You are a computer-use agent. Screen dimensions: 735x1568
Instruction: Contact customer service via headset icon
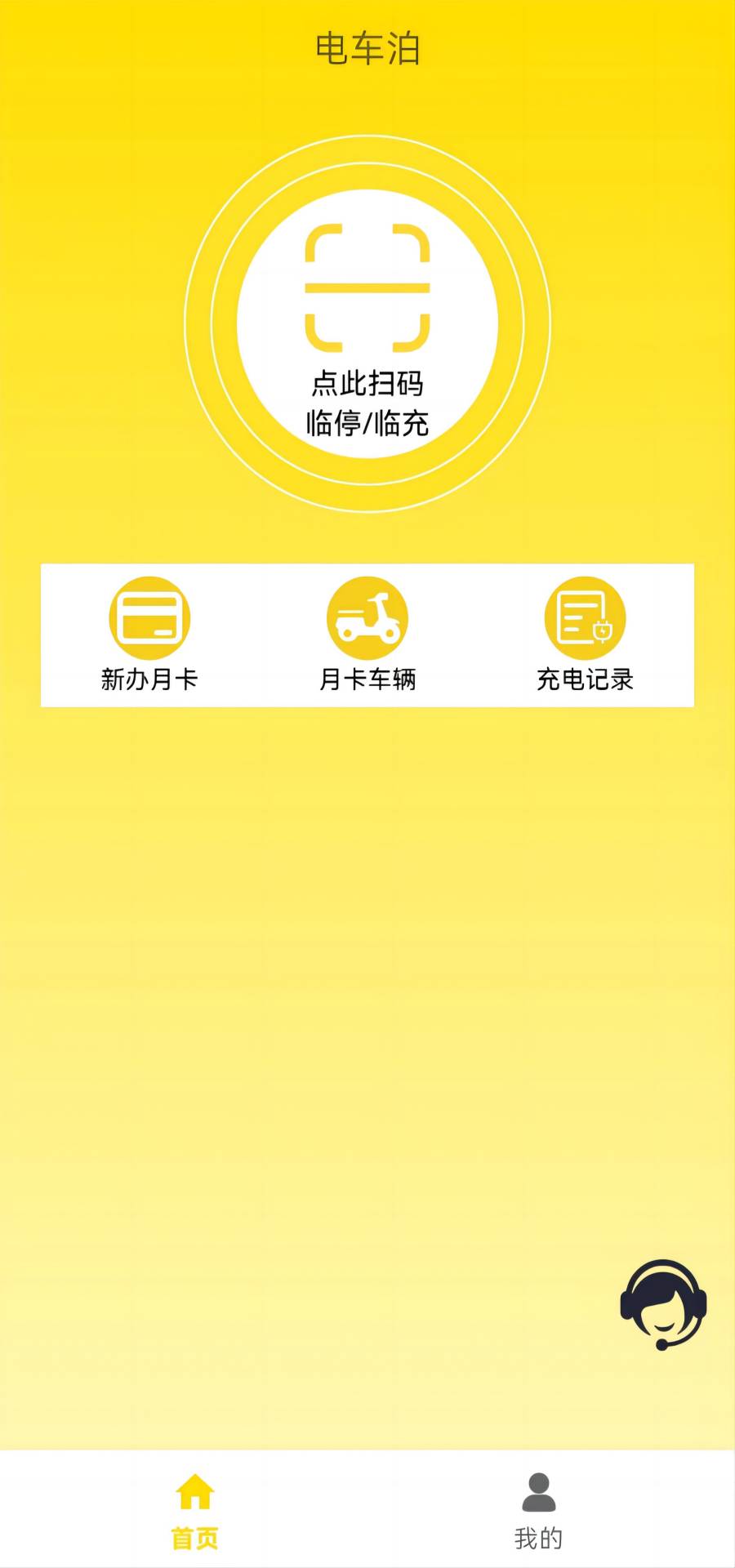pyautogui.click(x=662, y=1304)
